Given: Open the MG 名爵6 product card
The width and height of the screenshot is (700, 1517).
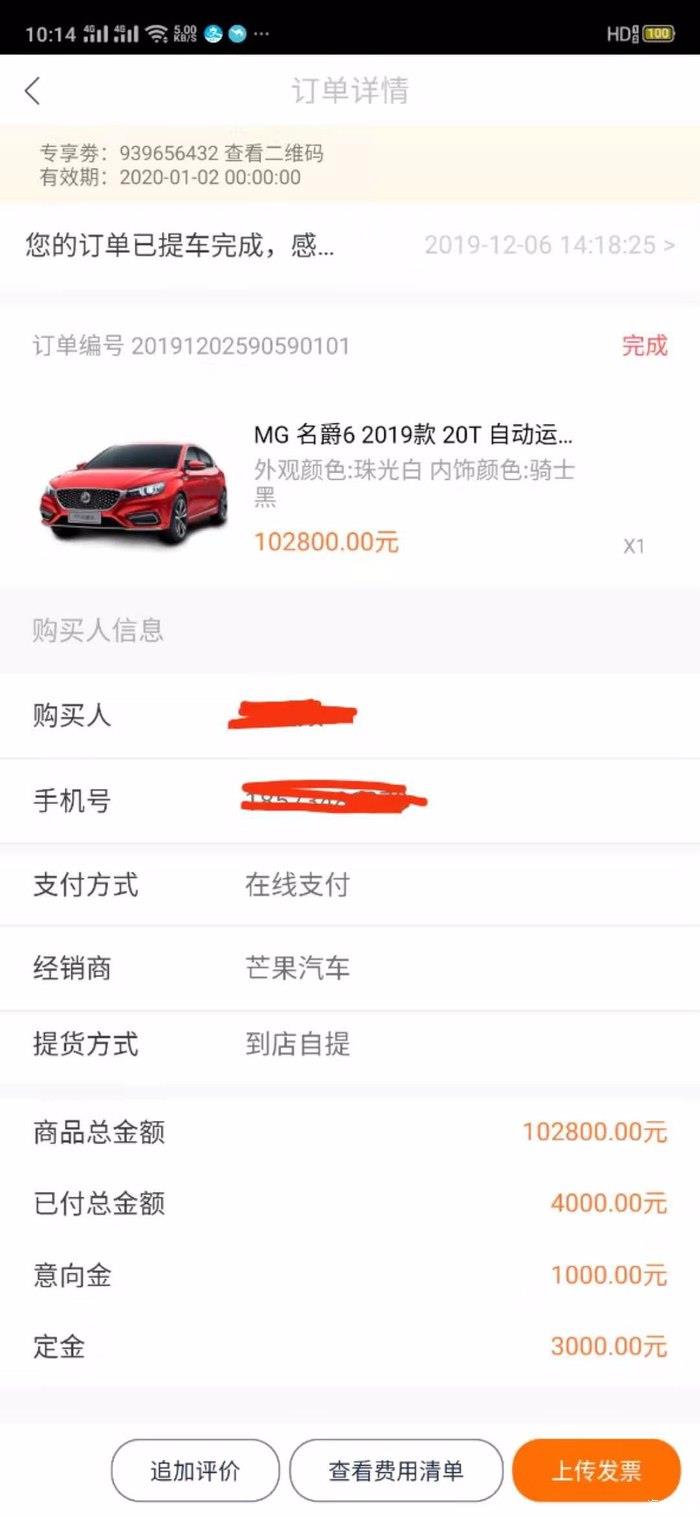Looking at the screenshot, I should click(350, 488).
